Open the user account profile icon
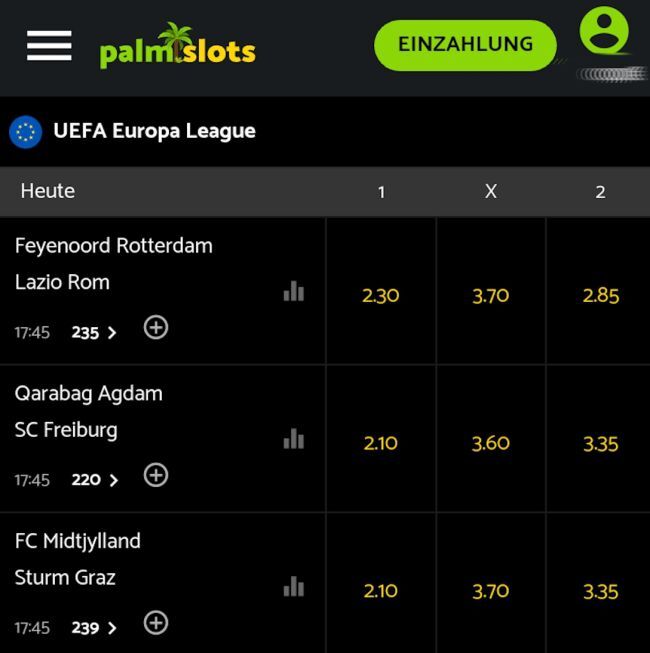Viewport: 650px width, 653px height. [604, 32]
